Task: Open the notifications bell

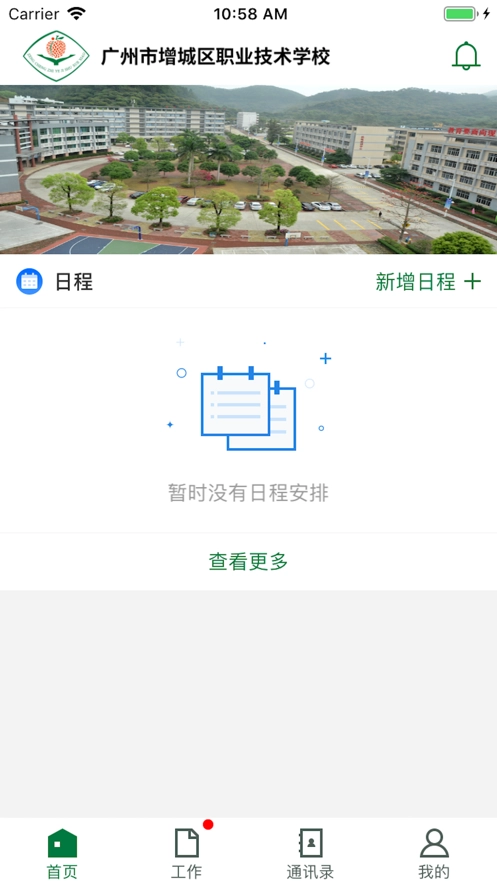Action: click(466, 56)
